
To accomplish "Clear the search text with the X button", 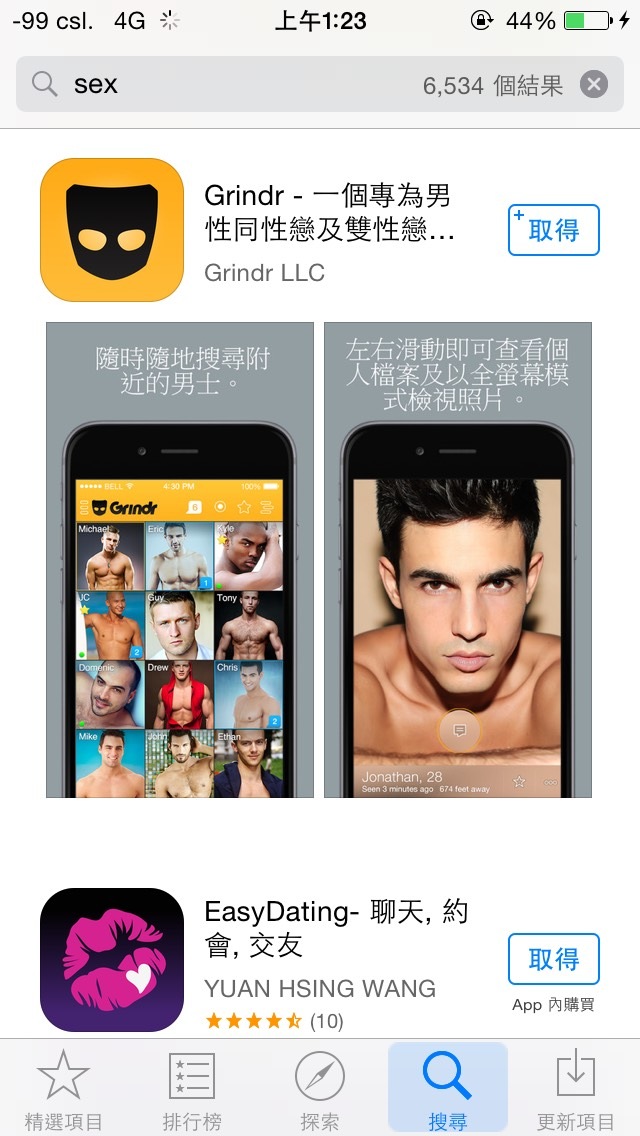I will 594,85.
